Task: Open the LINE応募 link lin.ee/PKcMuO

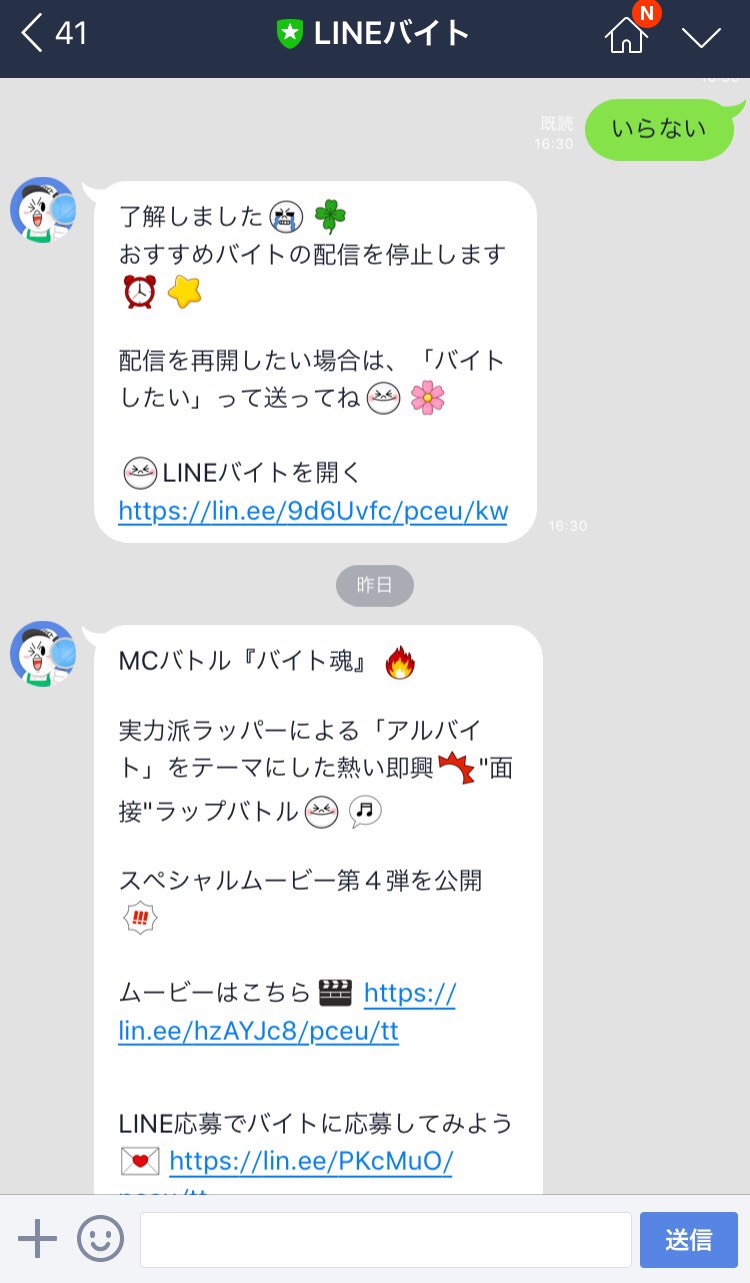Action: [x=310, y=1161]
